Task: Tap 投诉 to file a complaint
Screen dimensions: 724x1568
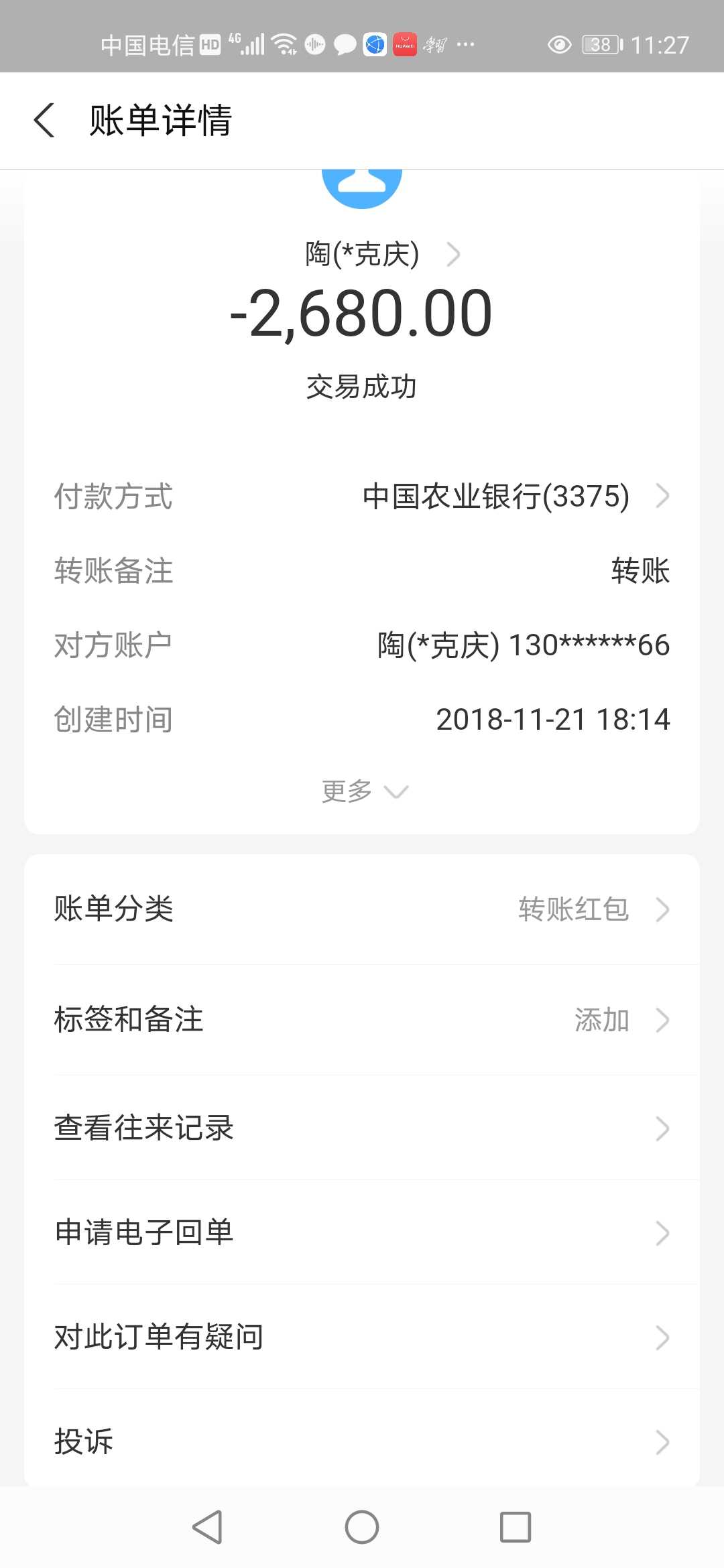Action: (x=362, y=1441)
